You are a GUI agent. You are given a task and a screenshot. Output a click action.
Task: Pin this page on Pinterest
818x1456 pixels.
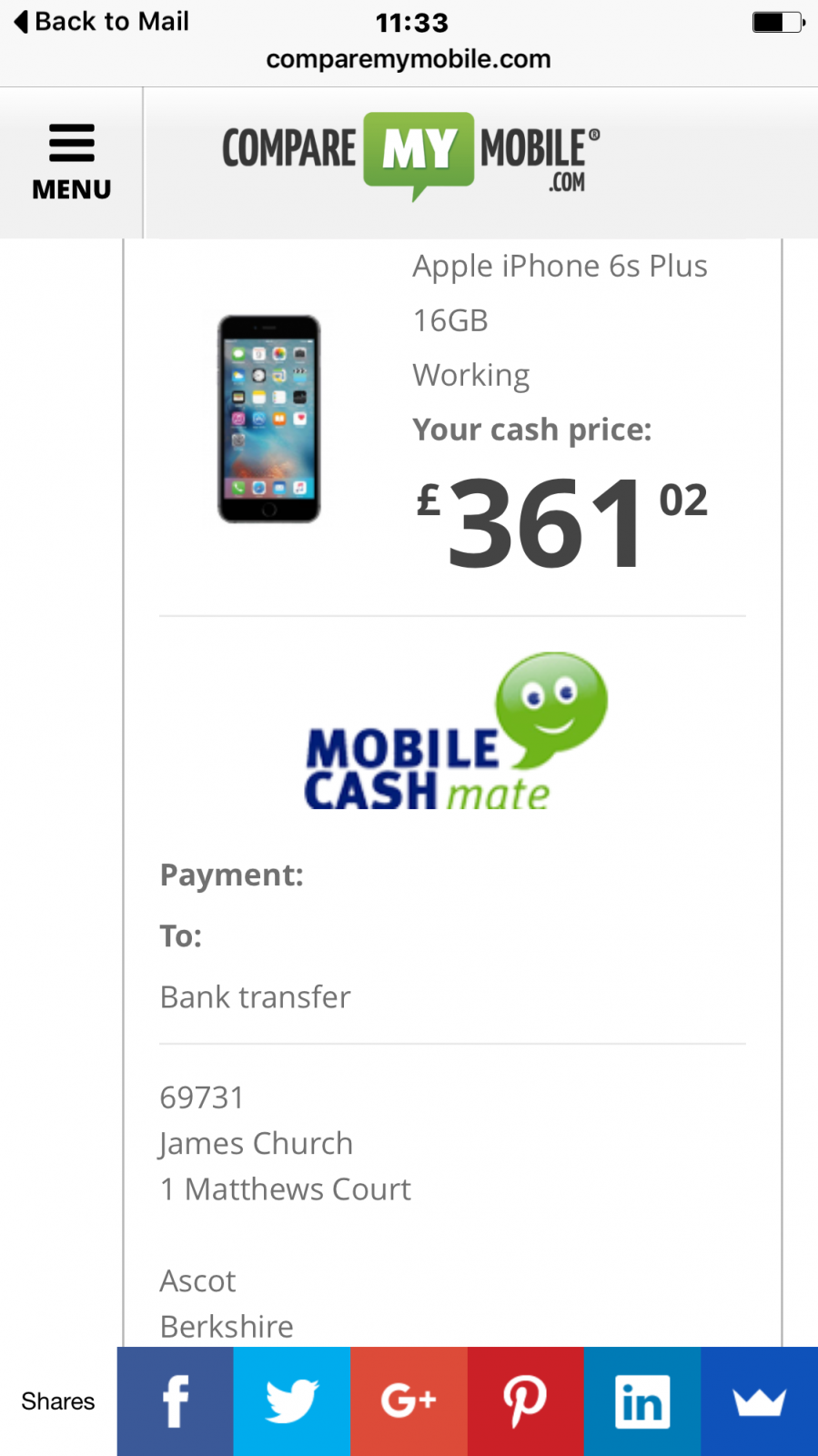[x=525, y=1400]
